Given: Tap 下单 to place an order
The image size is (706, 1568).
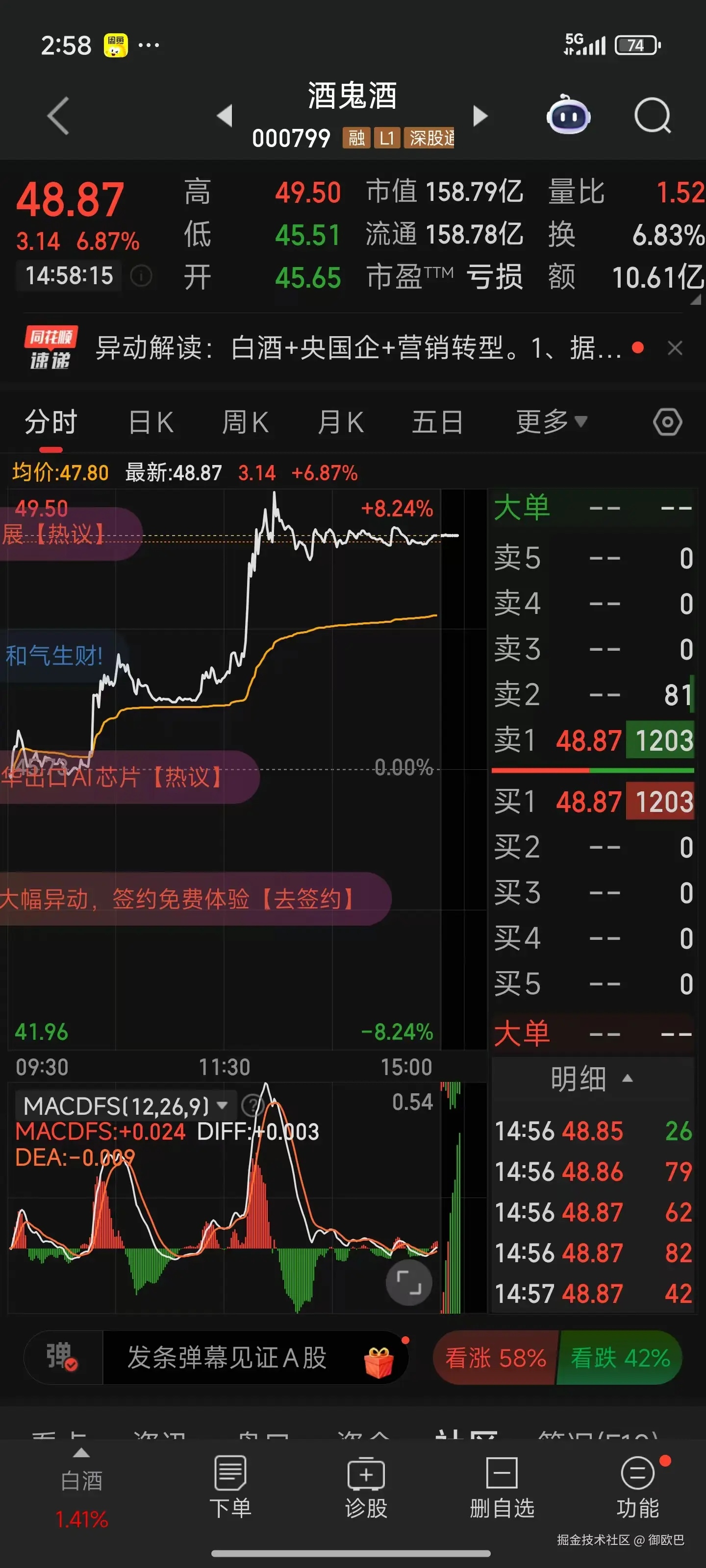Looking at the screenshot, I should [230, 1485].
